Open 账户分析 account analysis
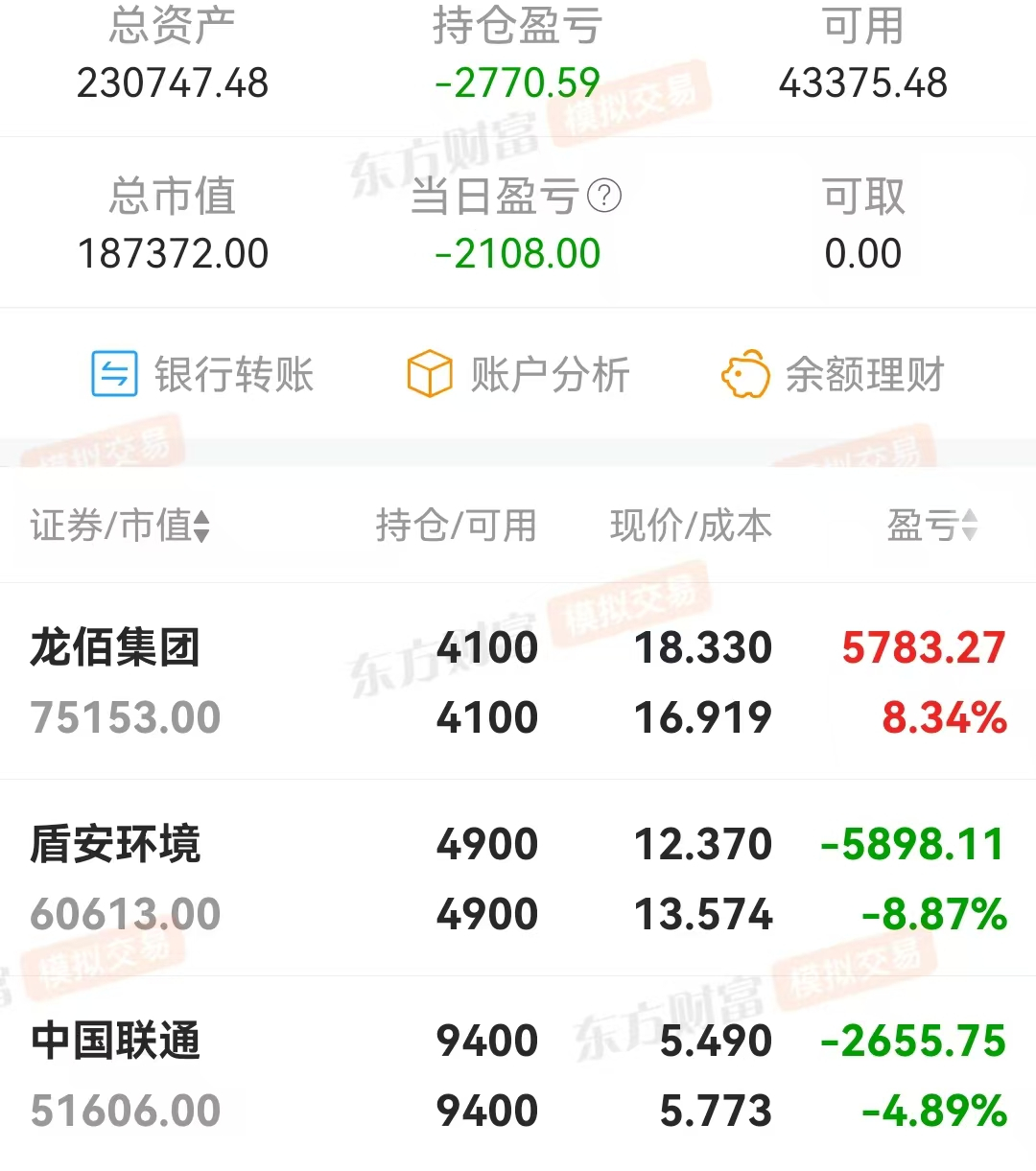Screen dimensions: 1036x1171 point(518,374)
